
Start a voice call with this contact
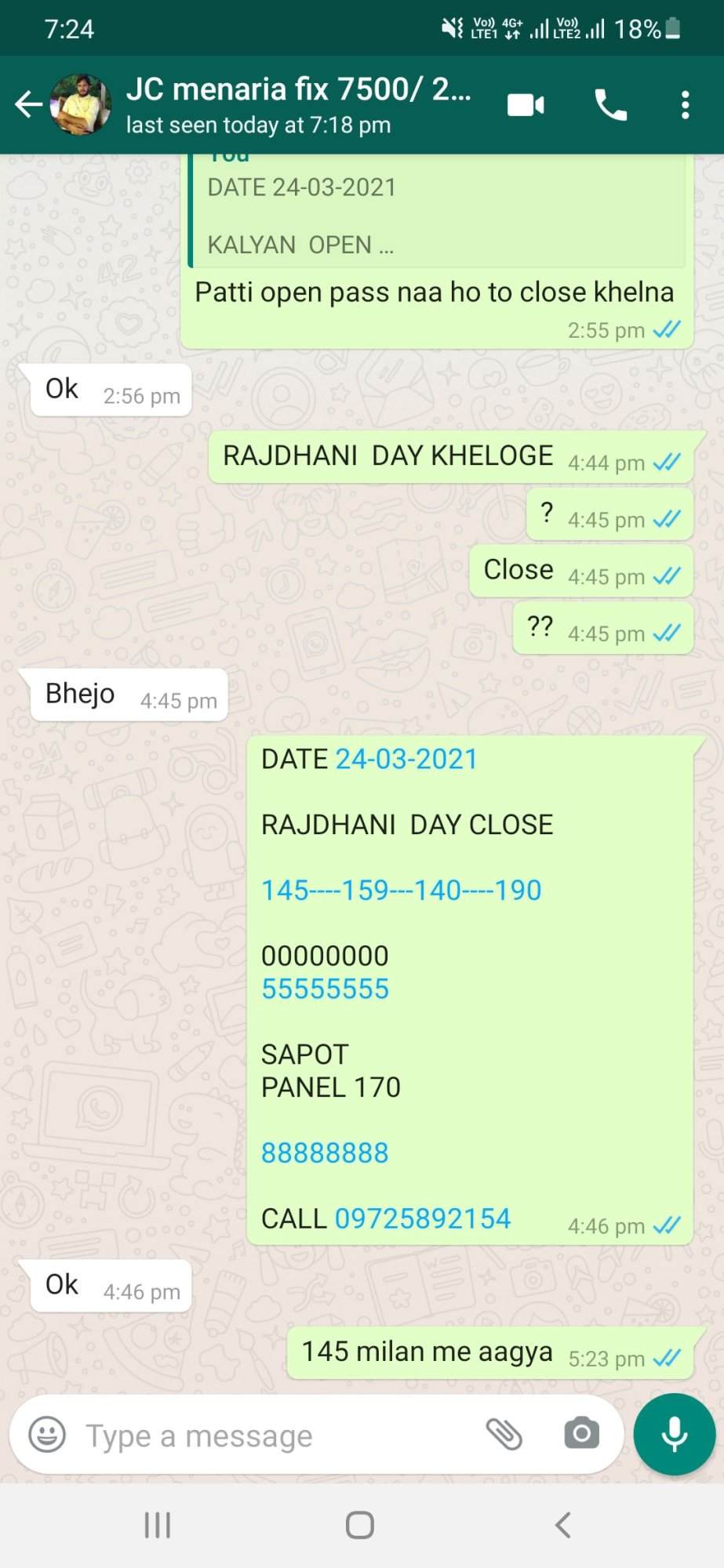[610, 105]
